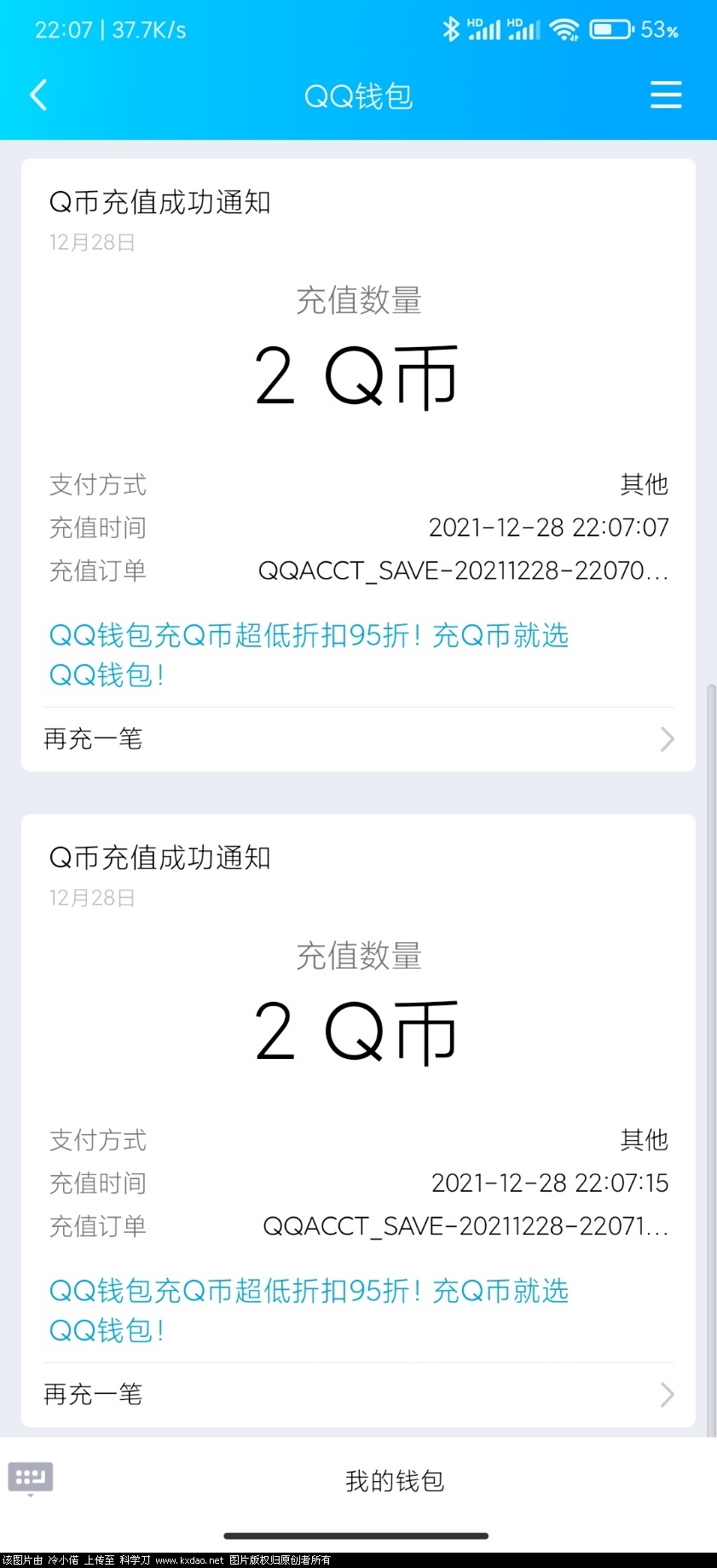Tap the clock showing 22:07
The width and height of the screenshot is (717, 1568).
62,29
